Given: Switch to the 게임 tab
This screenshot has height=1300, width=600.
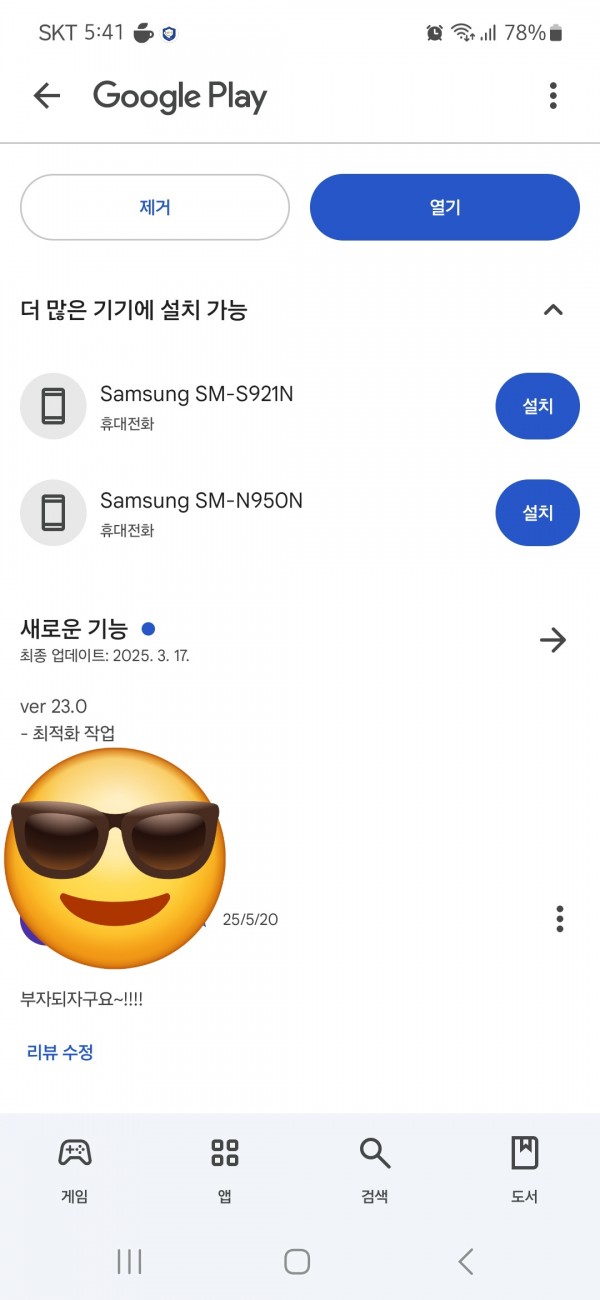Looking at the screenshot, I should pos(75,1169).
